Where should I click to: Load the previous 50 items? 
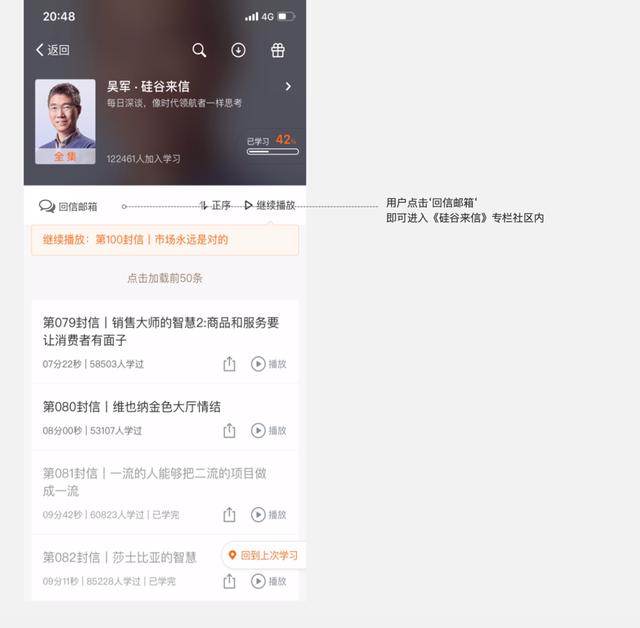(164, 278)
